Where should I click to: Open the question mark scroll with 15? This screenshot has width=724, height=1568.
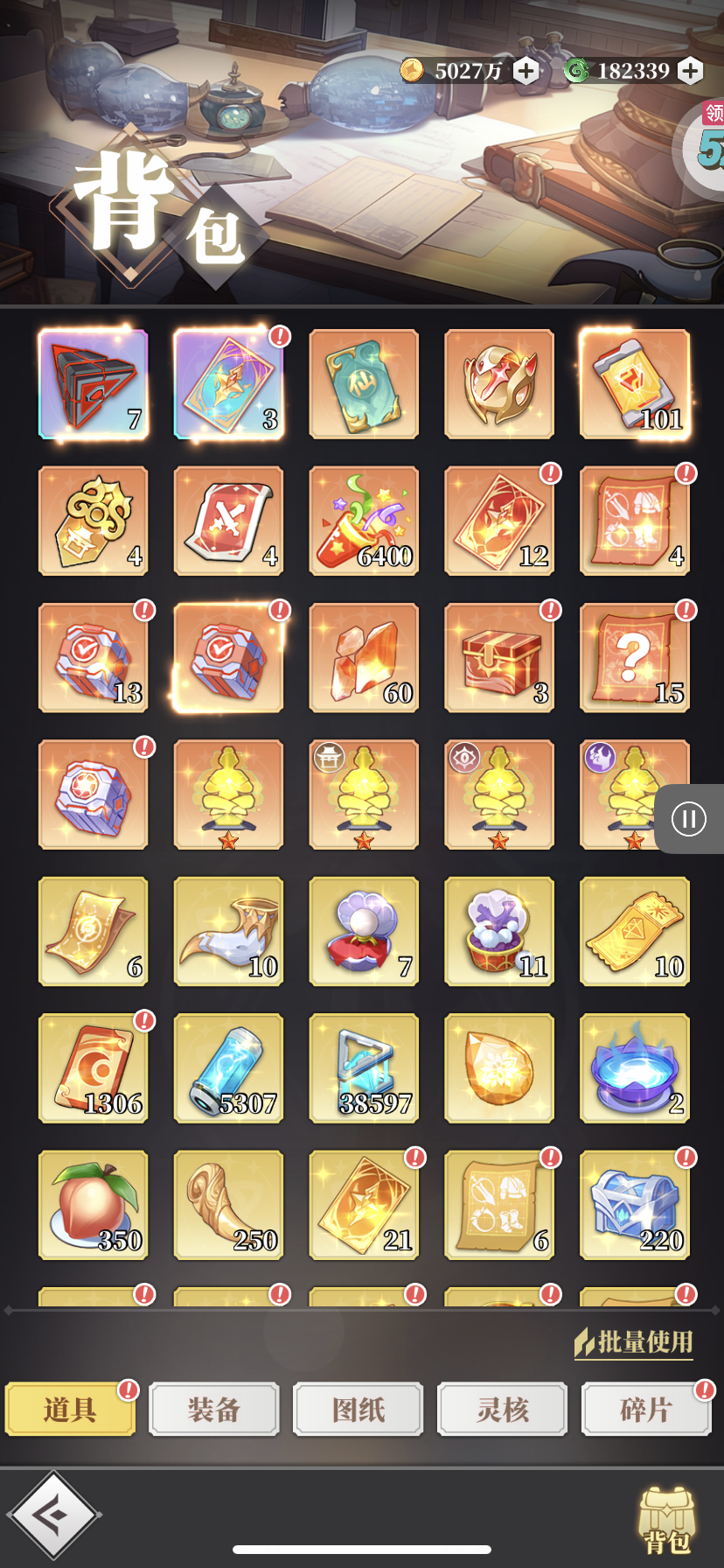tap(635, 658)
